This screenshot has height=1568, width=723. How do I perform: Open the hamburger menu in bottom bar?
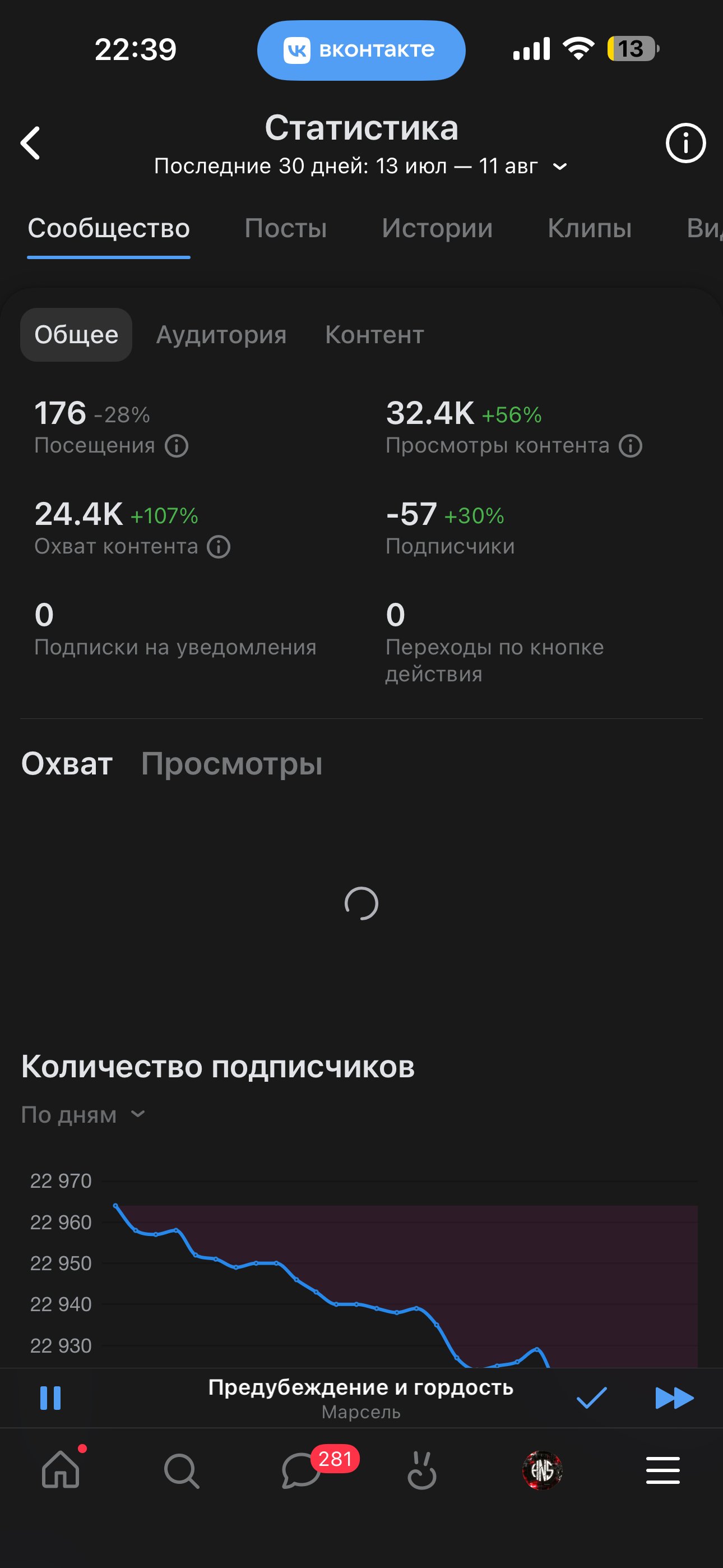point(662,1470)
